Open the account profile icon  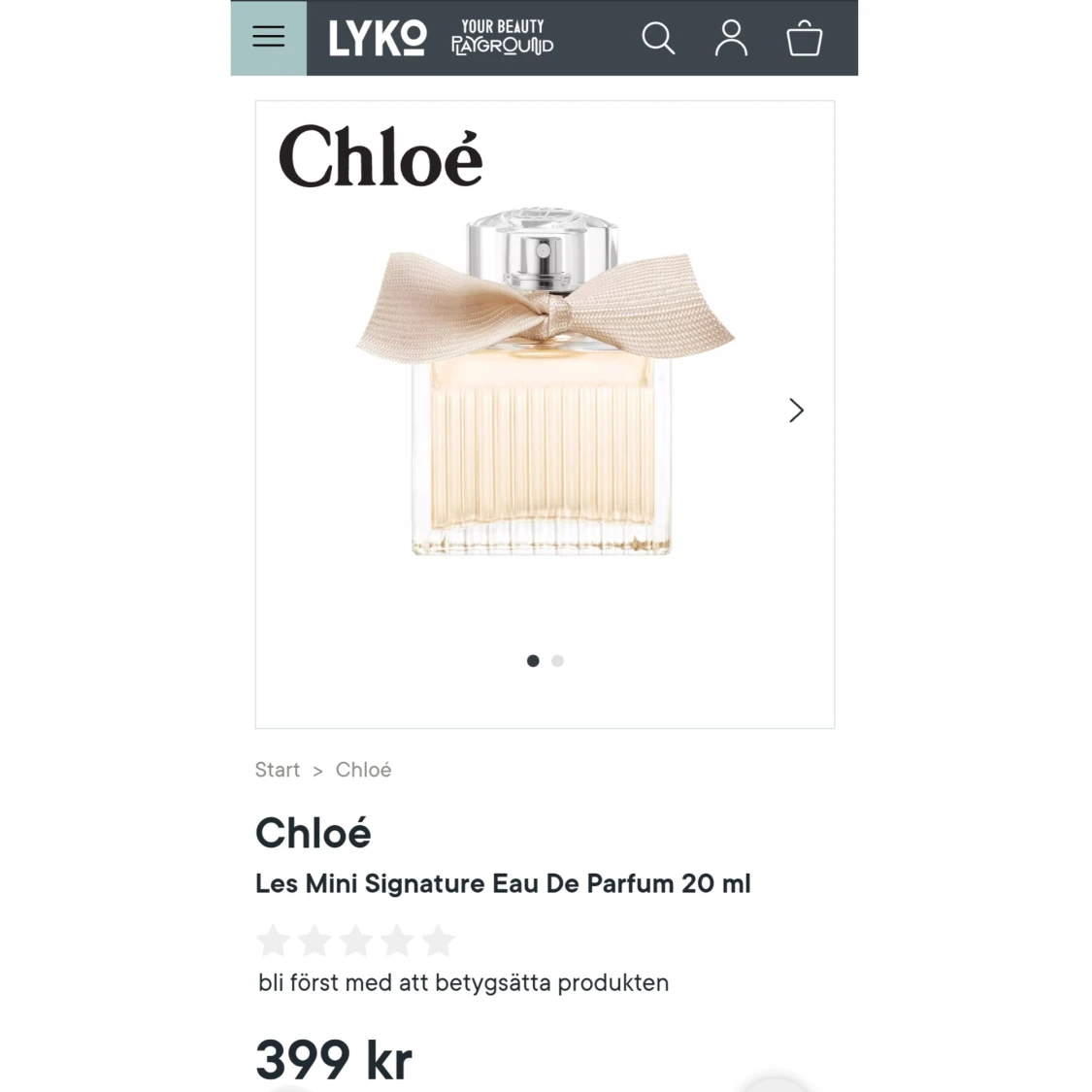[x=731, y=39]
